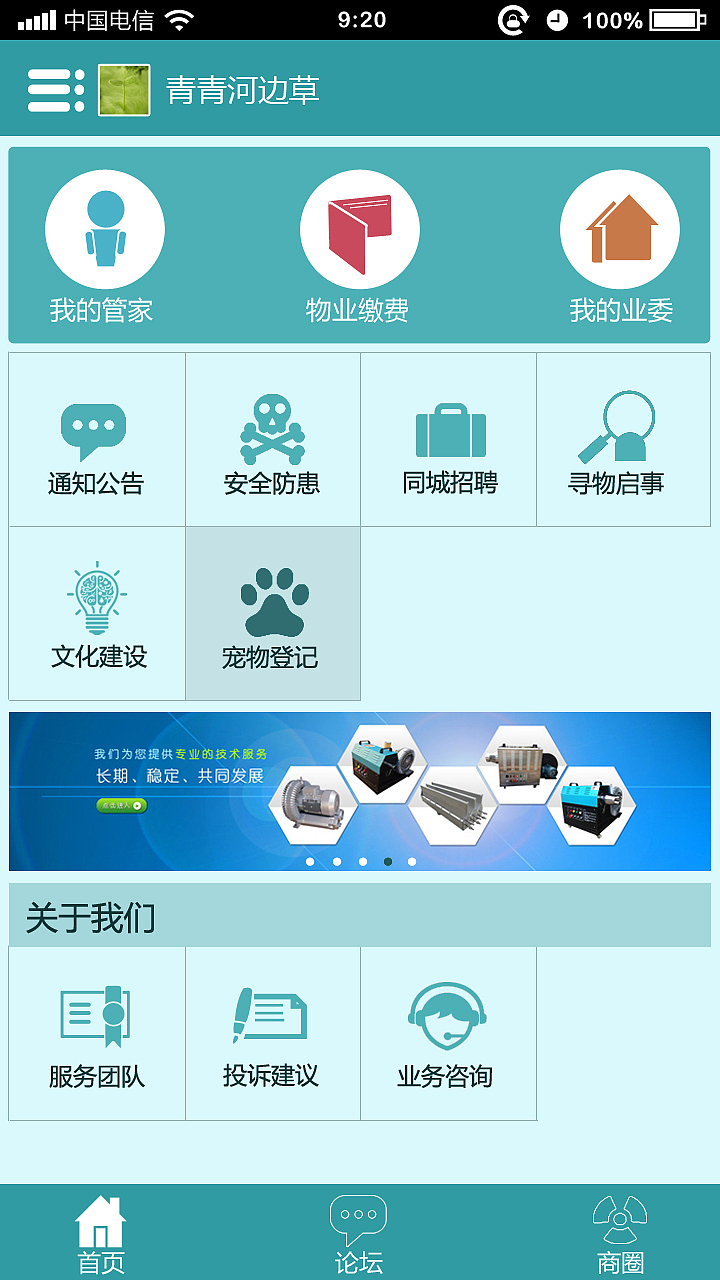Open the 投诉建议 feedback pen icon
This screenshot has width=720, height=1280.
pos(271,1015)
